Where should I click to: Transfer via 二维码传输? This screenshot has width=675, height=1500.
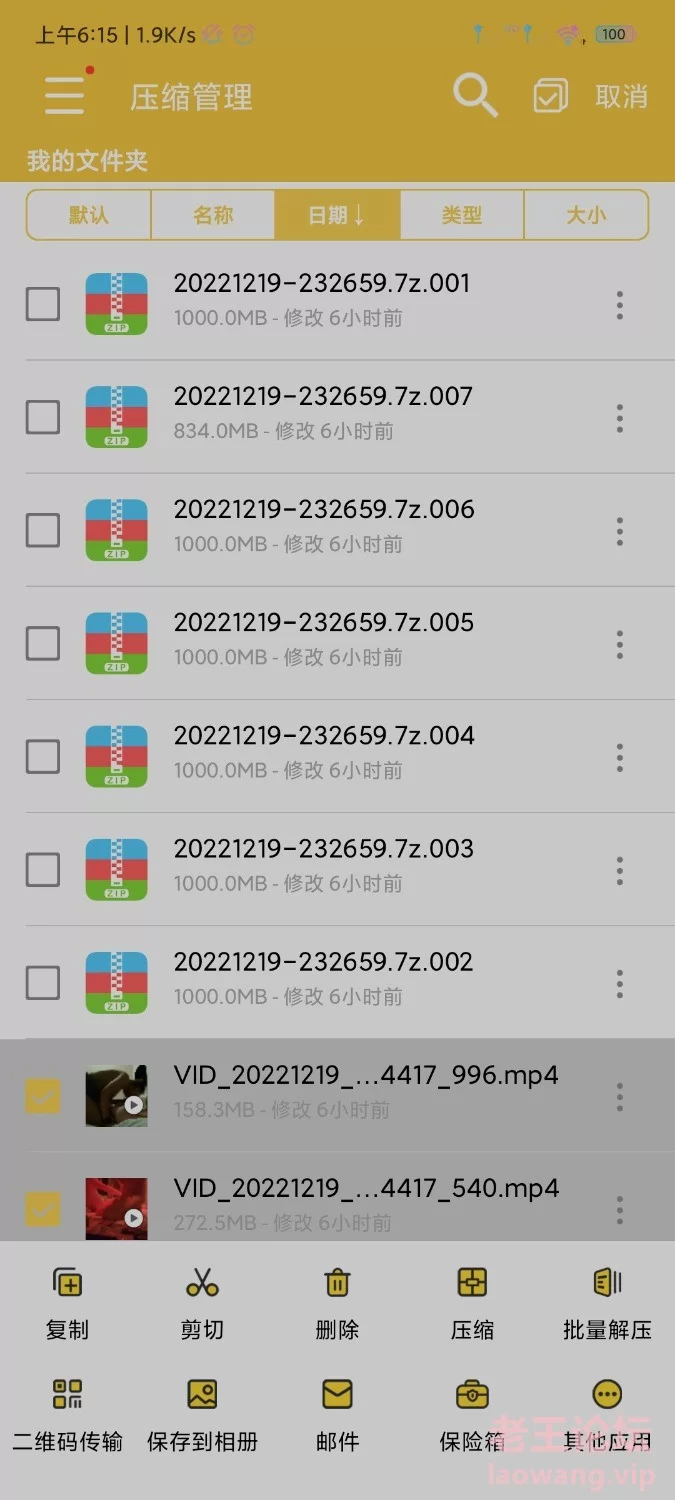tap(67, 1414)
